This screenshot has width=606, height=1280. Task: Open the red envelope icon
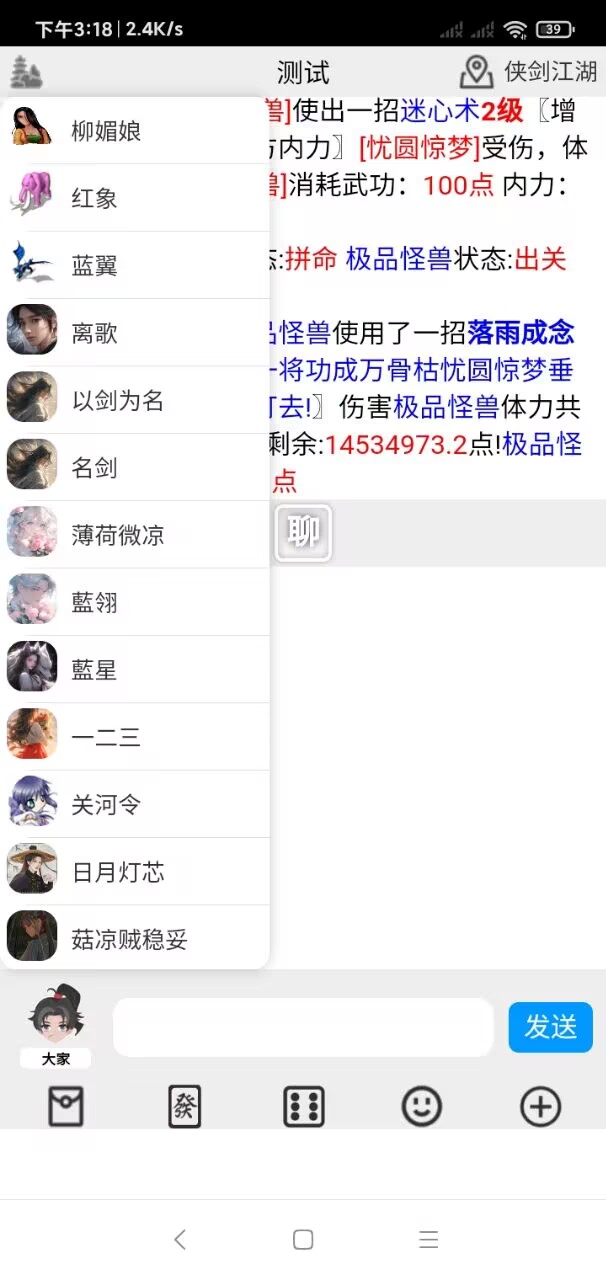click(x=66, y=1107)
